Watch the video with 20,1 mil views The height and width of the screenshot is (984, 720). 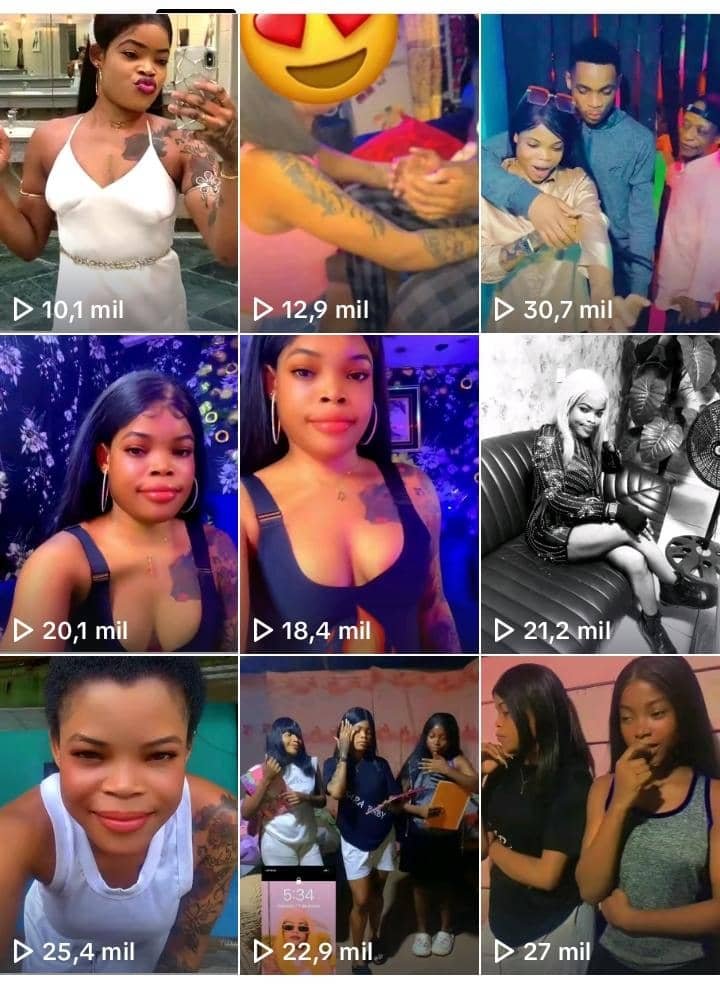(119, 493)
